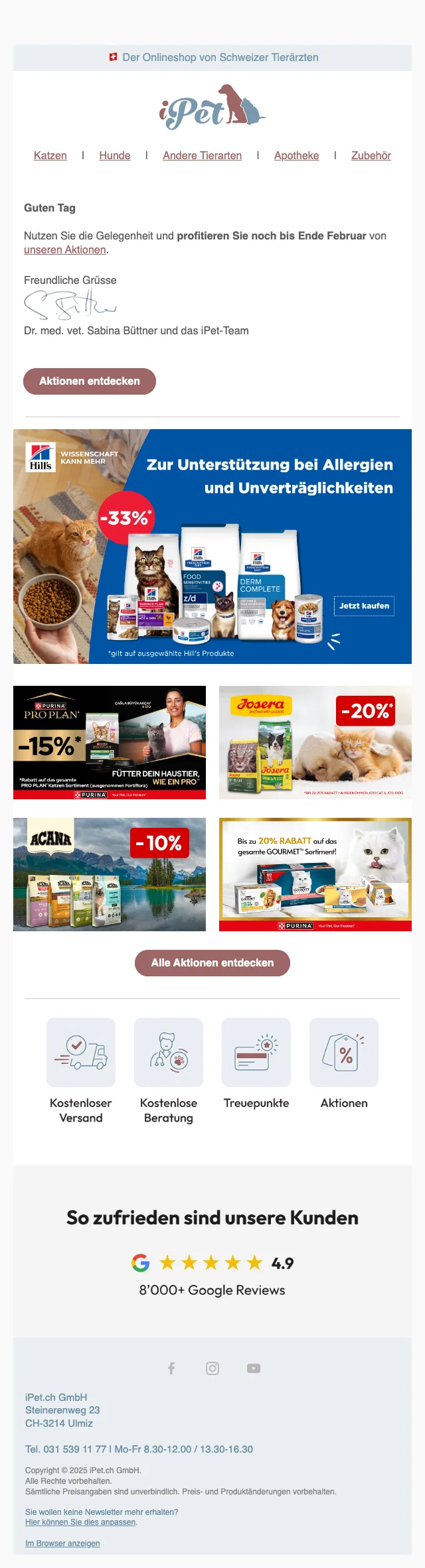Tap the Aktionen entdecken button
This screenshot has height=1568, width=425.
coord(90,381)
